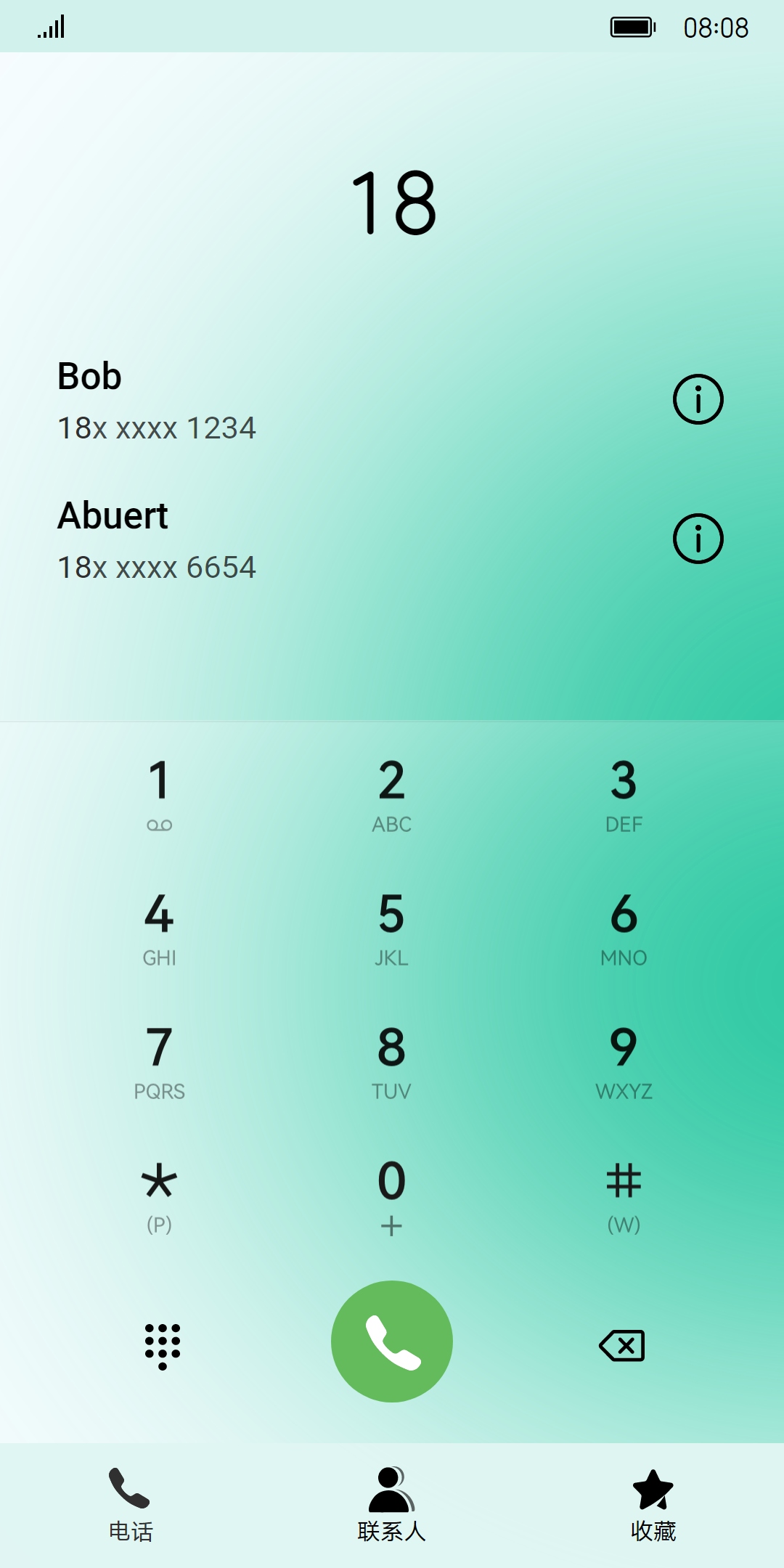784x1568 pixels.
Task: Tap key 9 WXYZ
Action: pos(624,1062)
